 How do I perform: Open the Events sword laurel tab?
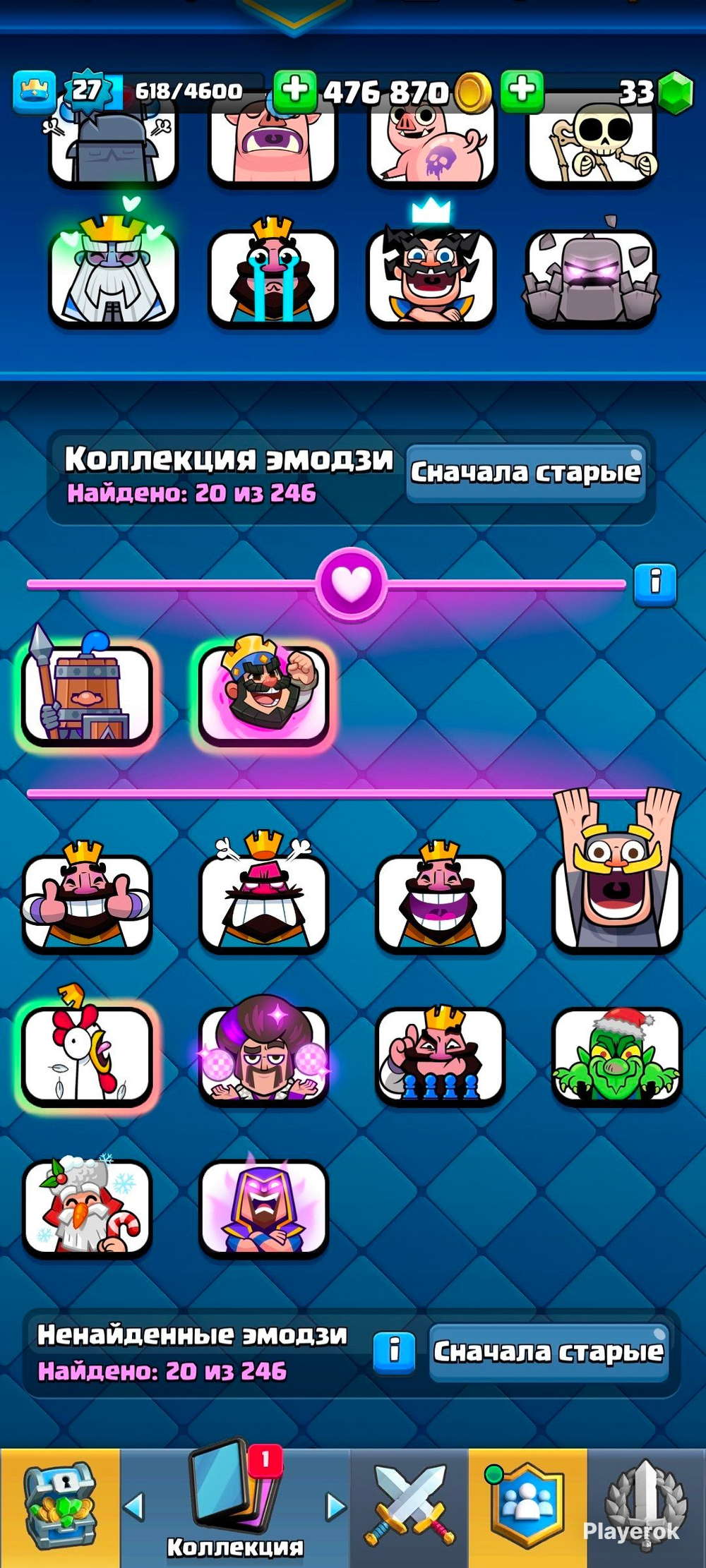(x=646, y=1507)
